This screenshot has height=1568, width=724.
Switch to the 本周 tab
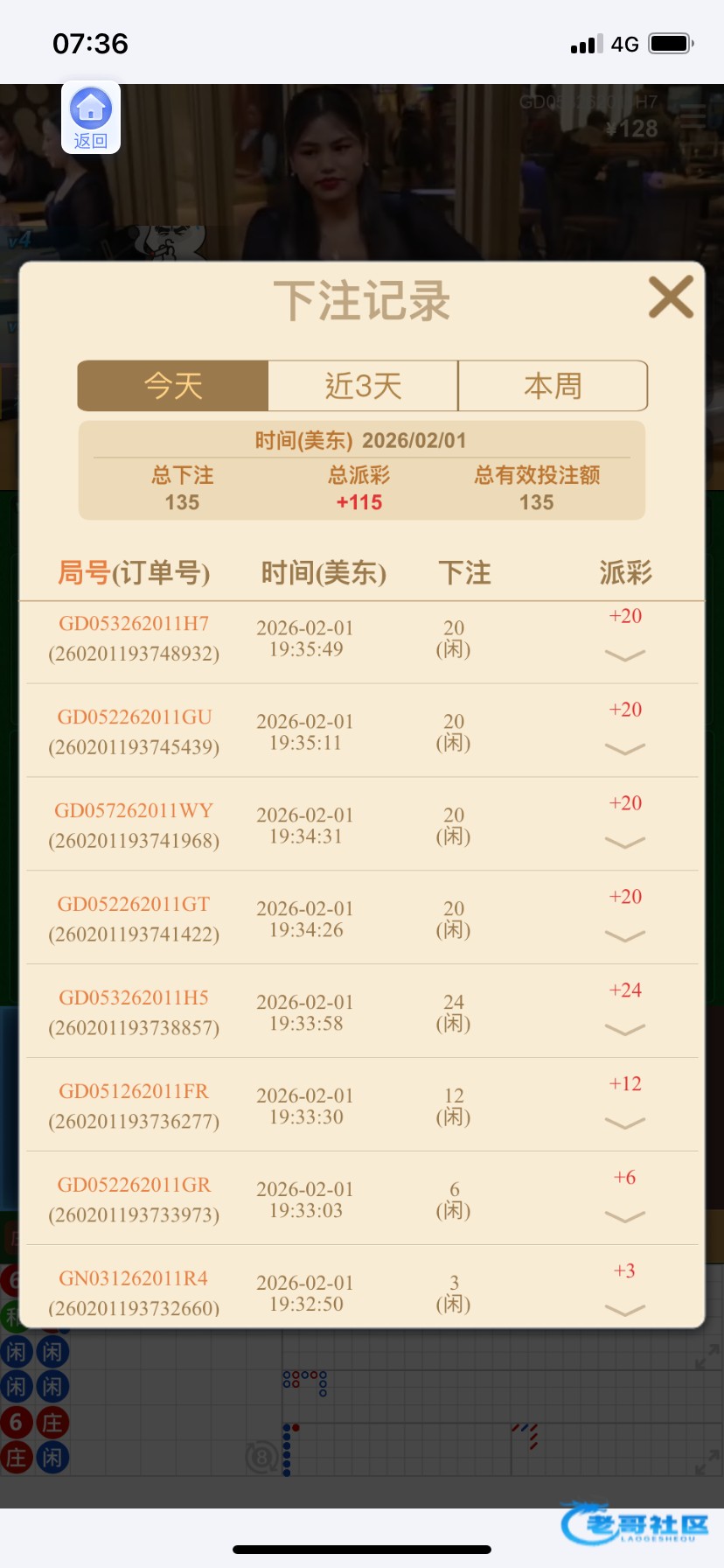pos(553,386)
